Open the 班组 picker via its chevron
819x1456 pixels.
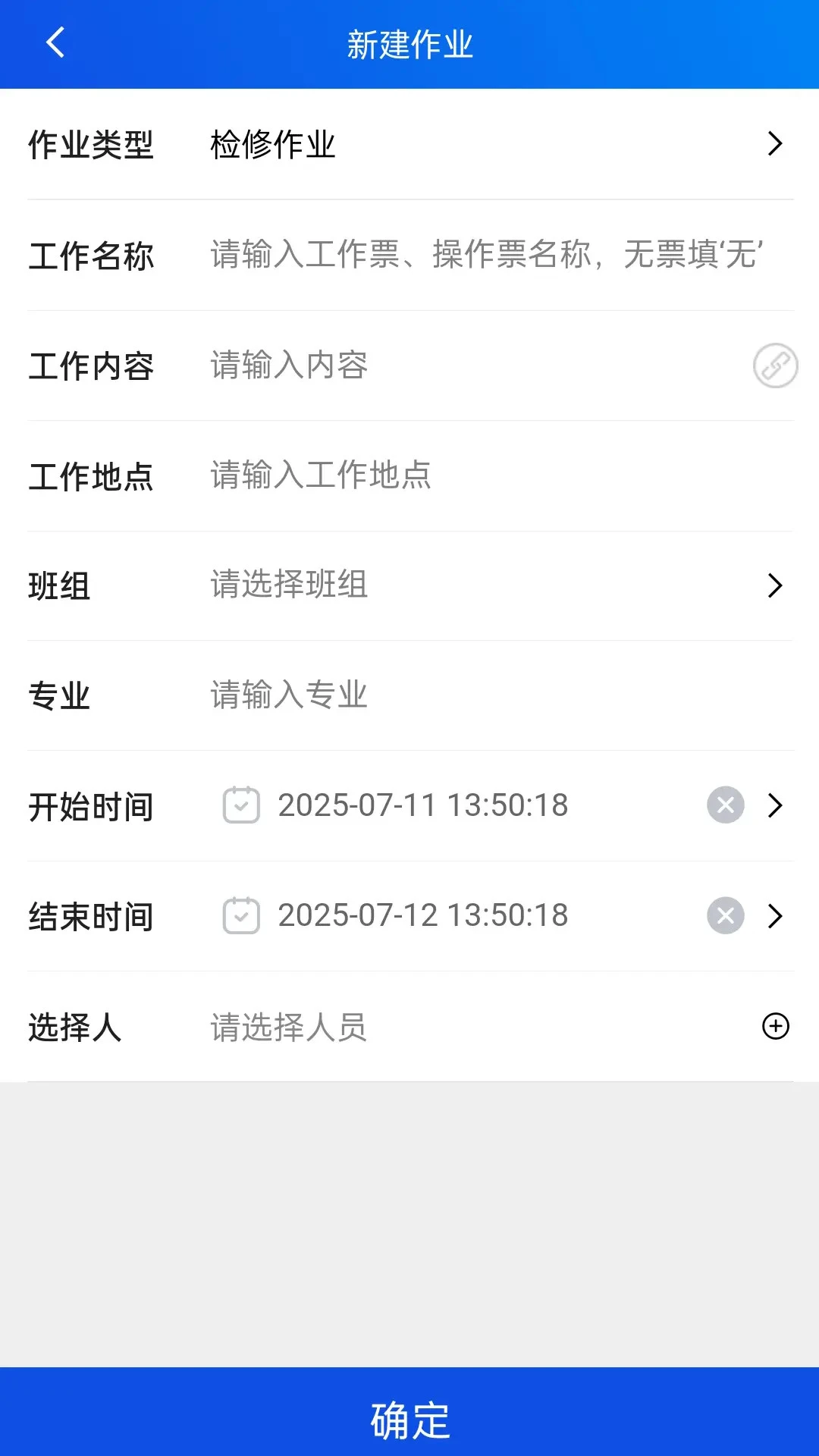775,585
